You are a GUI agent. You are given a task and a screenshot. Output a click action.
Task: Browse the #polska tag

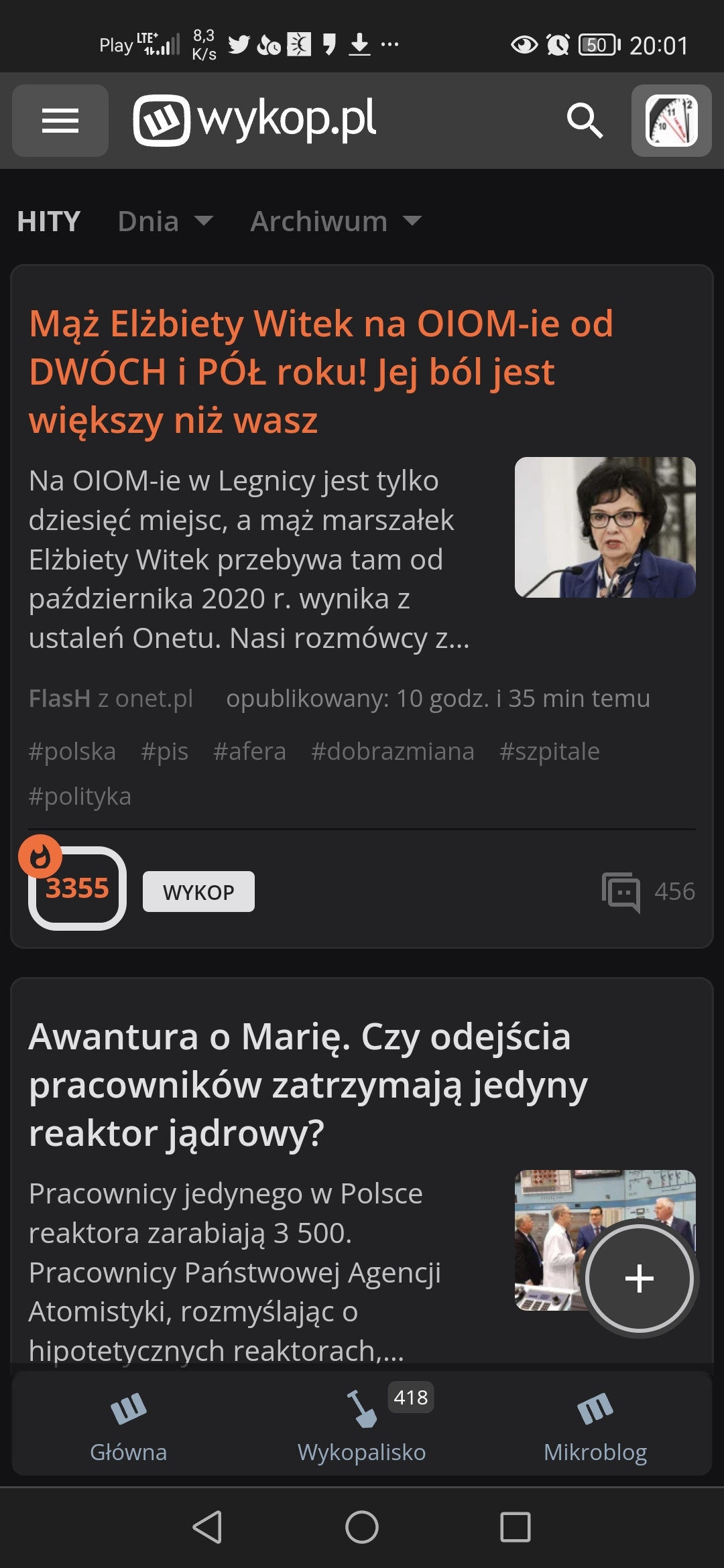tap(72, 751)
